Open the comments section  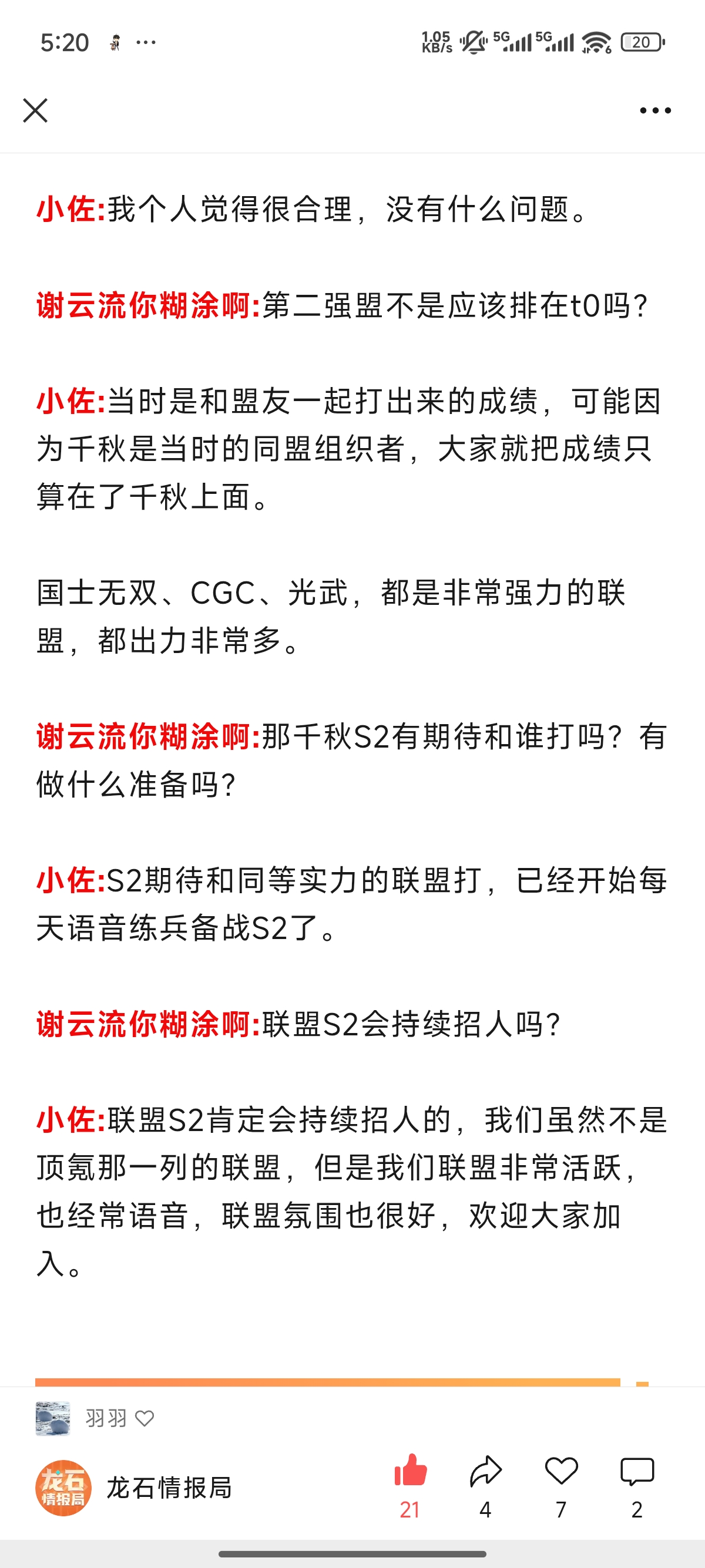(x=636, y=1472)
